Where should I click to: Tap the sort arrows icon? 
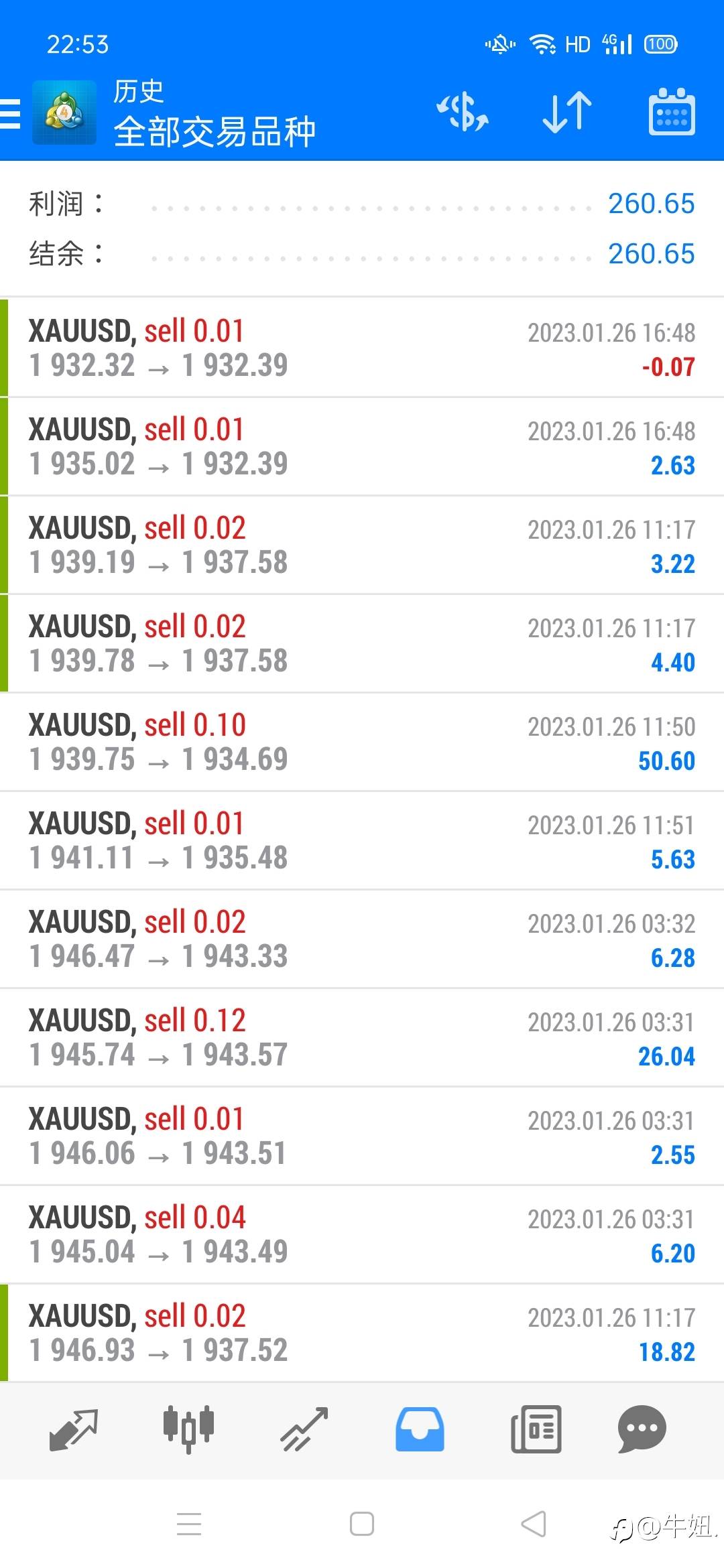(566, 111)
